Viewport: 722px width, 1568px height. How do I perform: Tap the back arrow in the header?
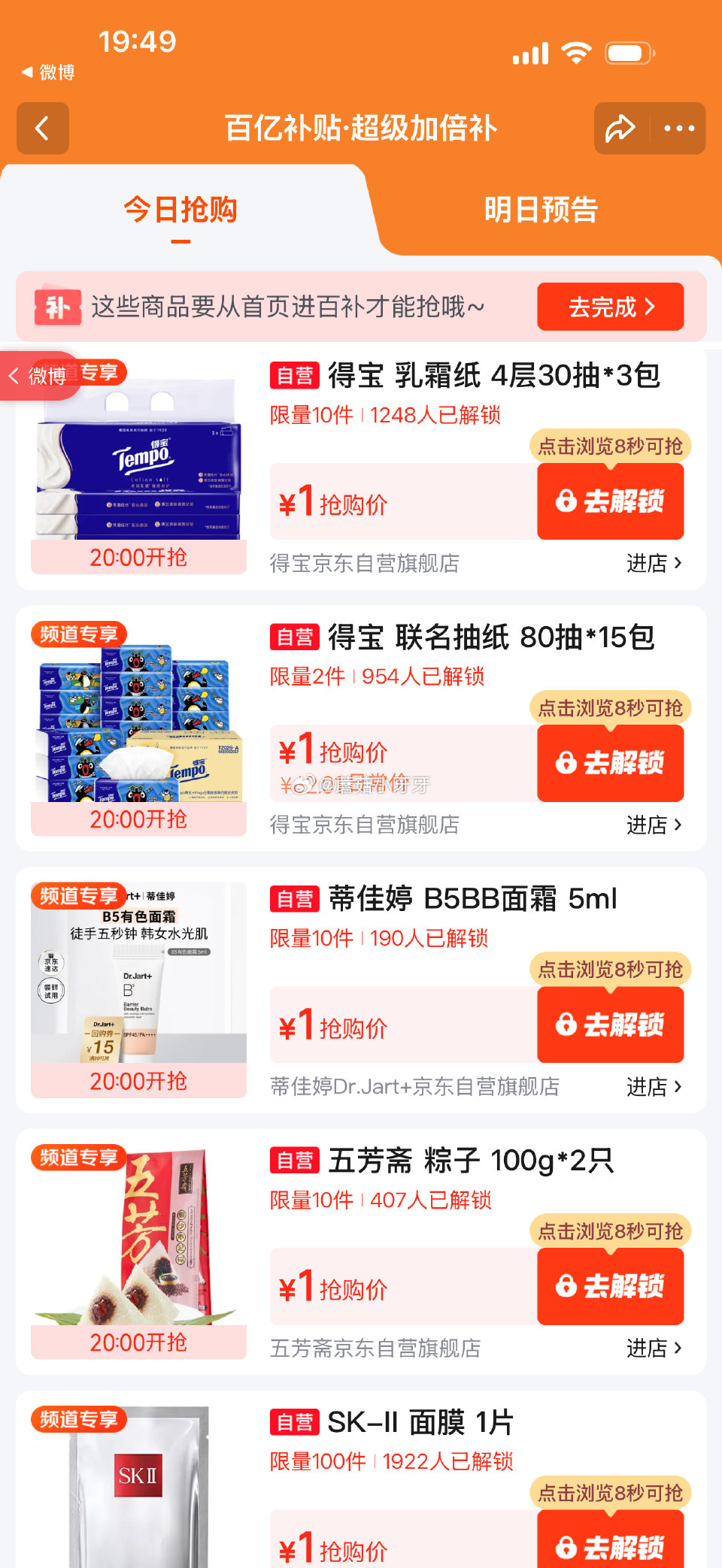(42, 129)
